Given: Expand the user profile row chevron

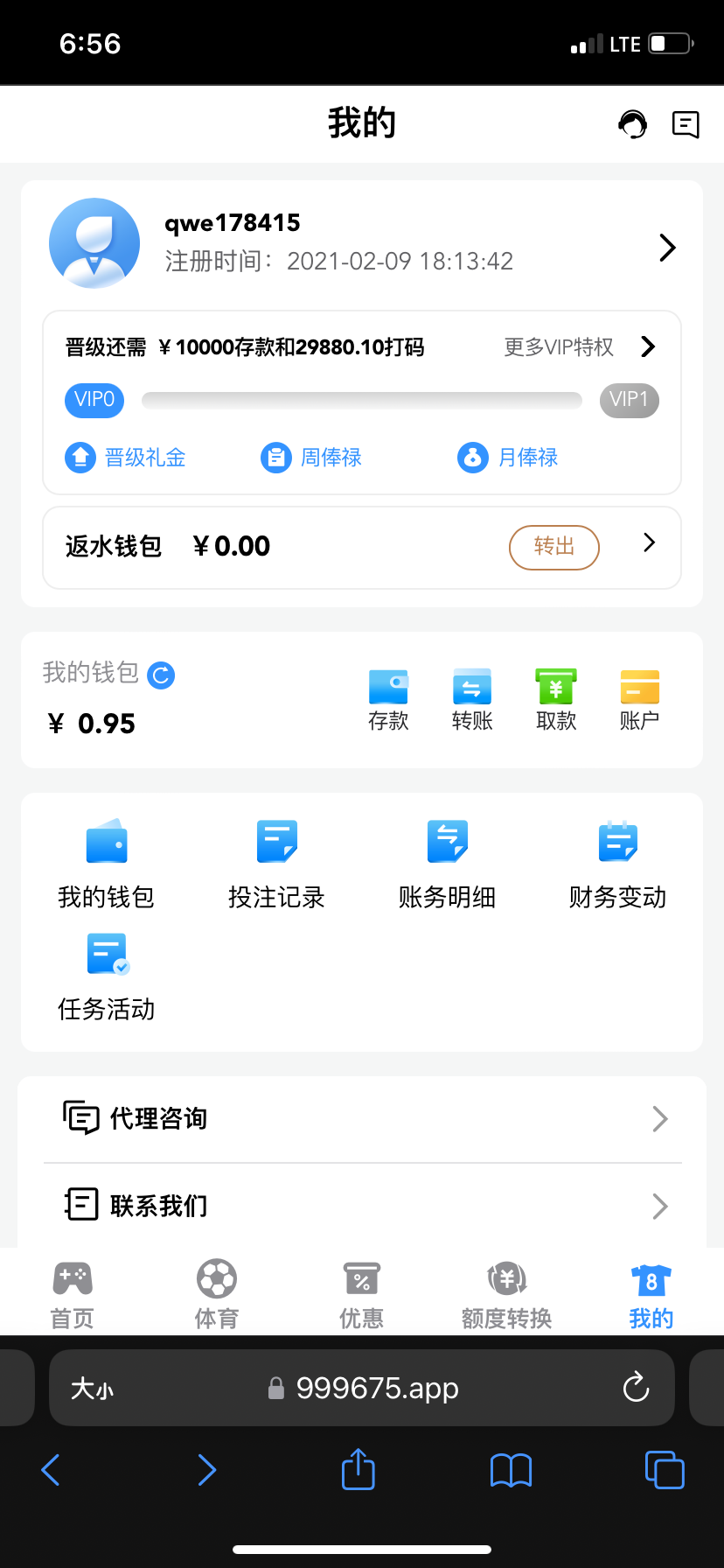Looking at the screenshot, I should [x=667, y=248].
